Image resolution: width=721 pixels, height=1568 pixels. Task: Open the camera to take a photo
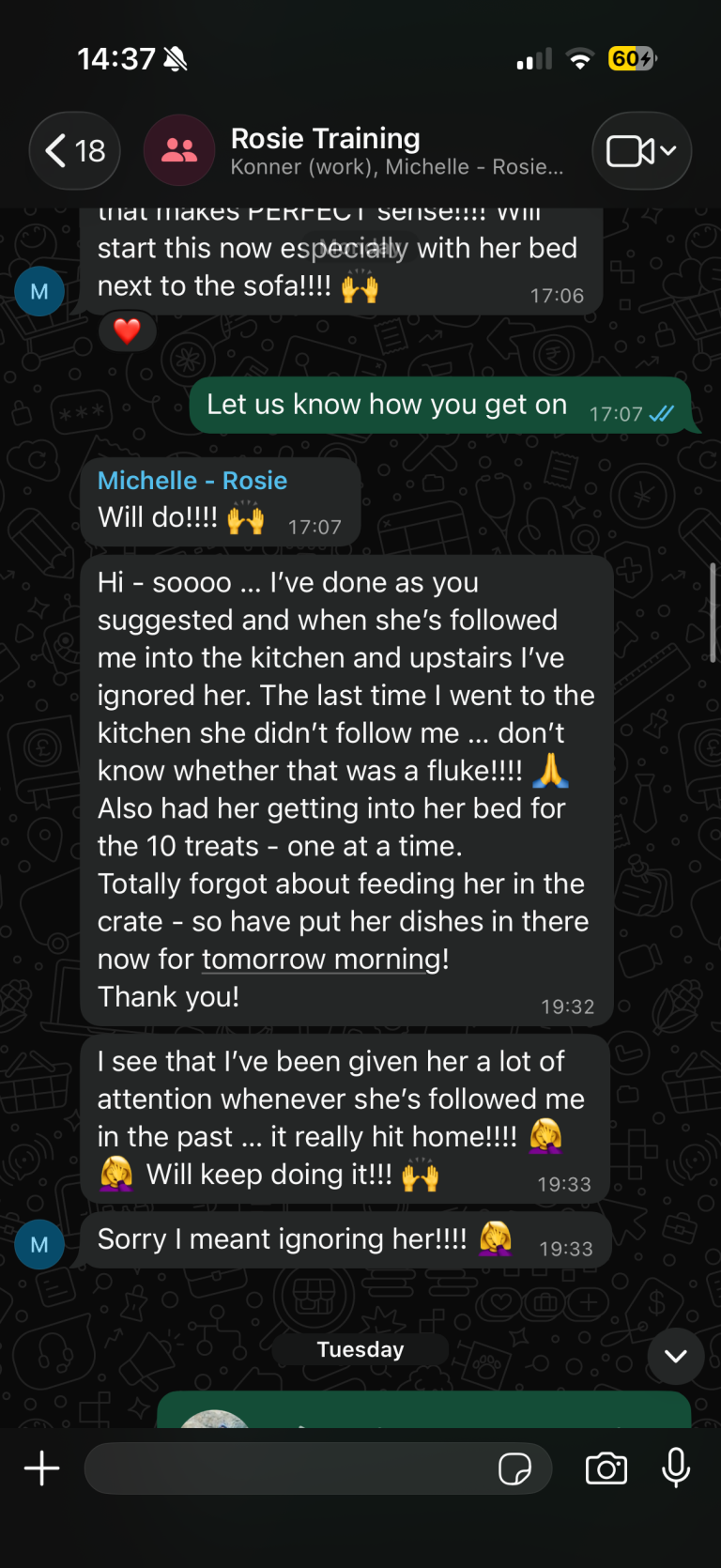606,1468
